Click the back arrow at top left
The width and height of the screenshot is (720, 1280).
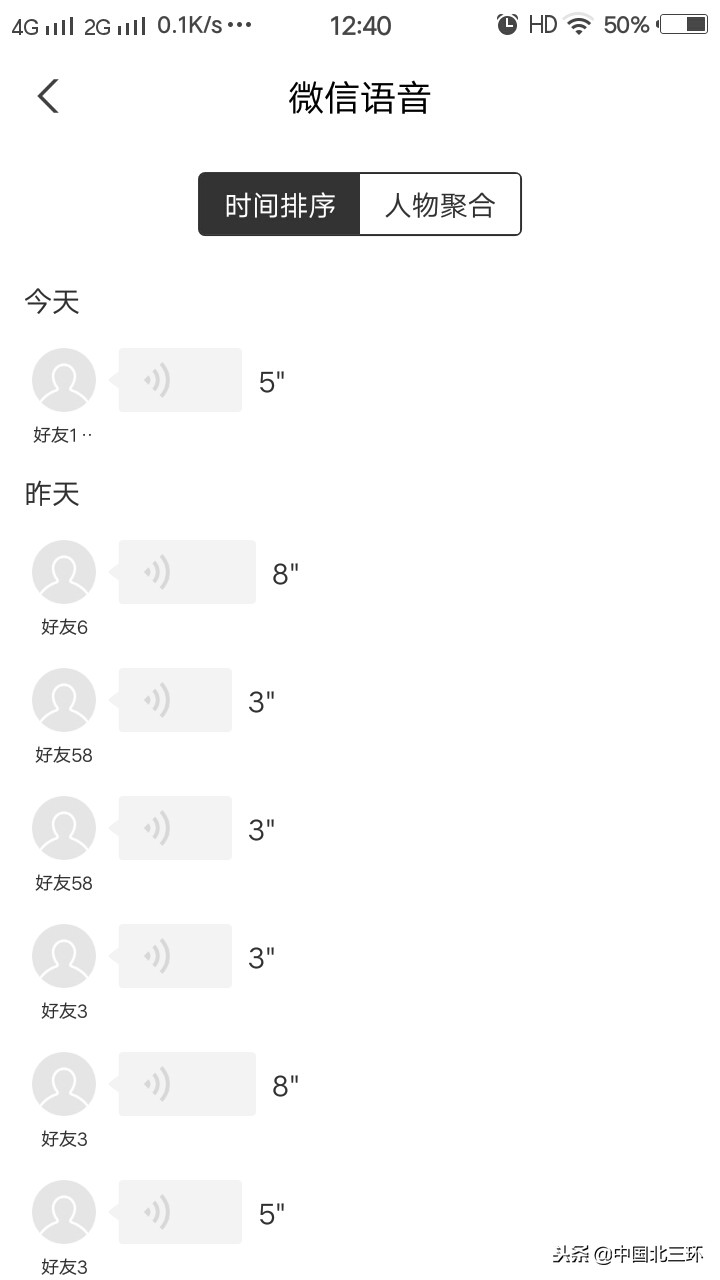tap(48, 95)
